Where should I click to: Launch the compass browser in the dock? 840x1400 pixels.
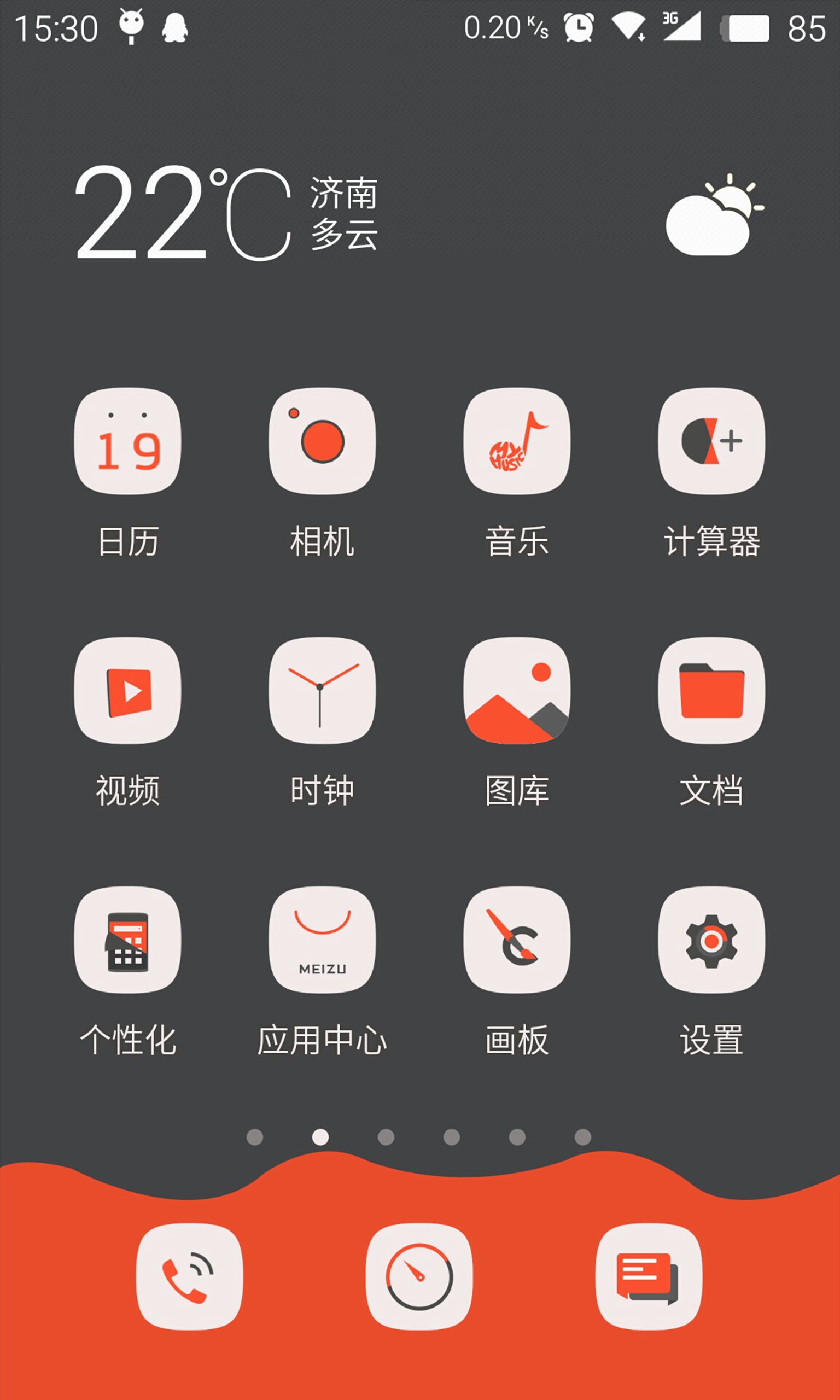(x=419, y=1276)
